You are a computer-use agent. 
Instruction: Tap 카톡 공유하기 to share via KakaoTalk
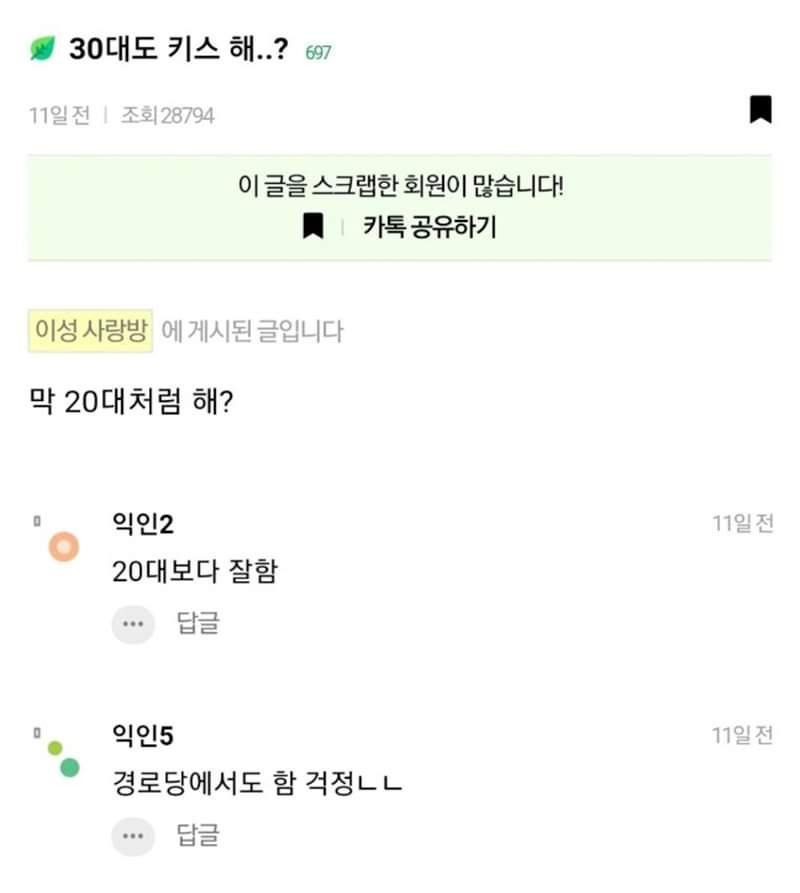(429, 228)
